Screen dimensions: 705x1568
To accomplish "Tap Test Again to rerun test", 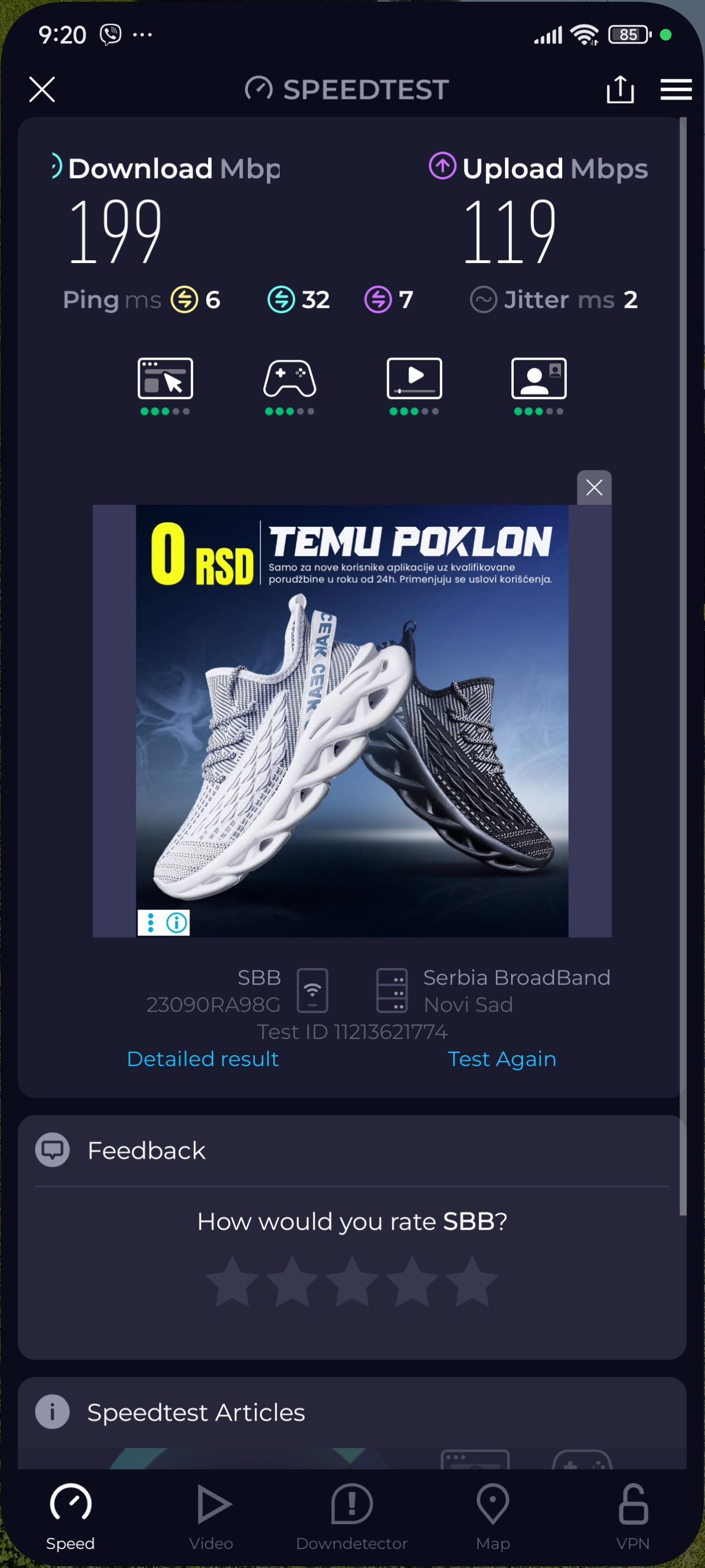I will pos(502,1059).
